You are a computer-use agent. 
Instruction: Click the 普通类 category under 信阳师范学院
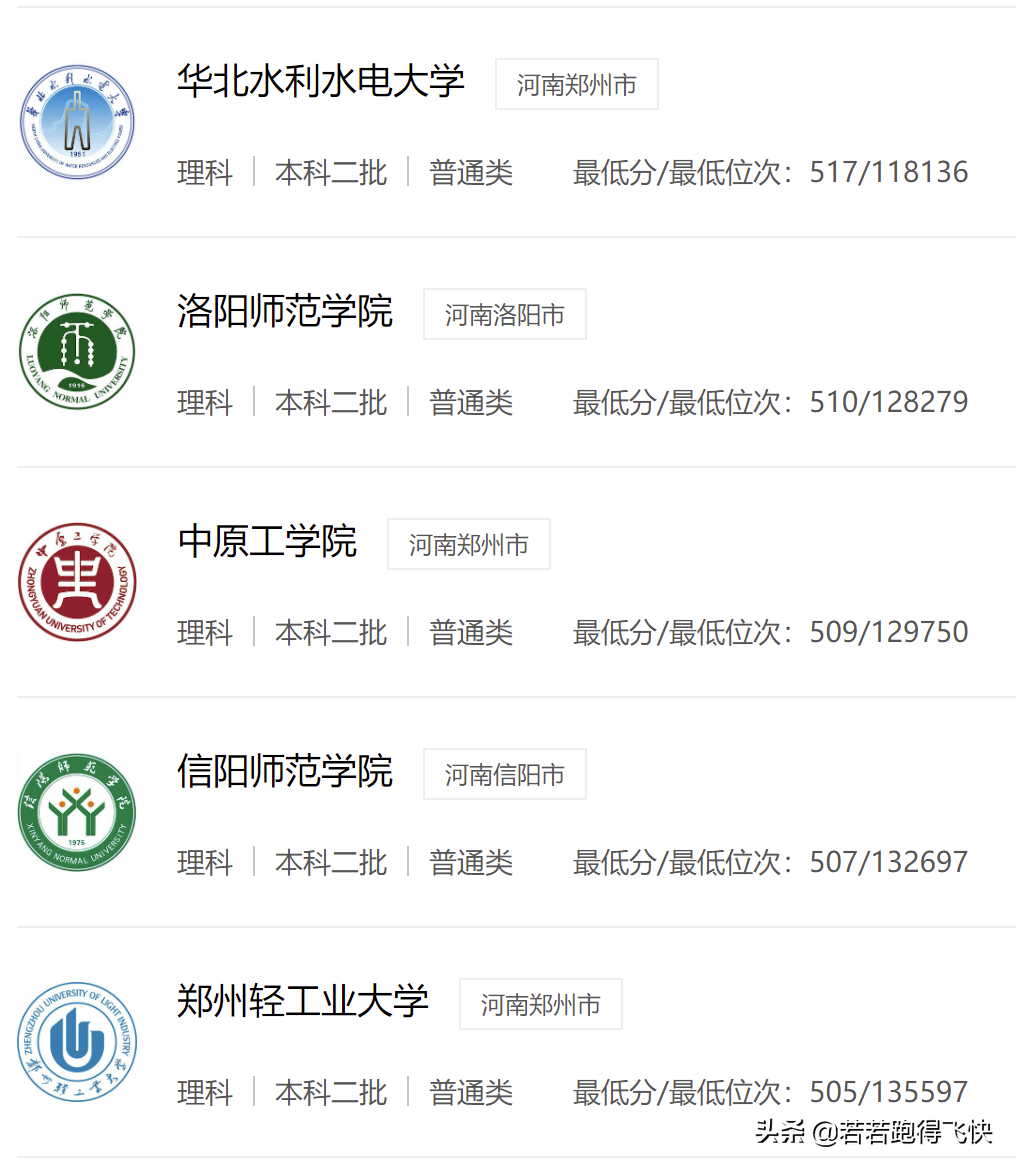coord(471,862)
